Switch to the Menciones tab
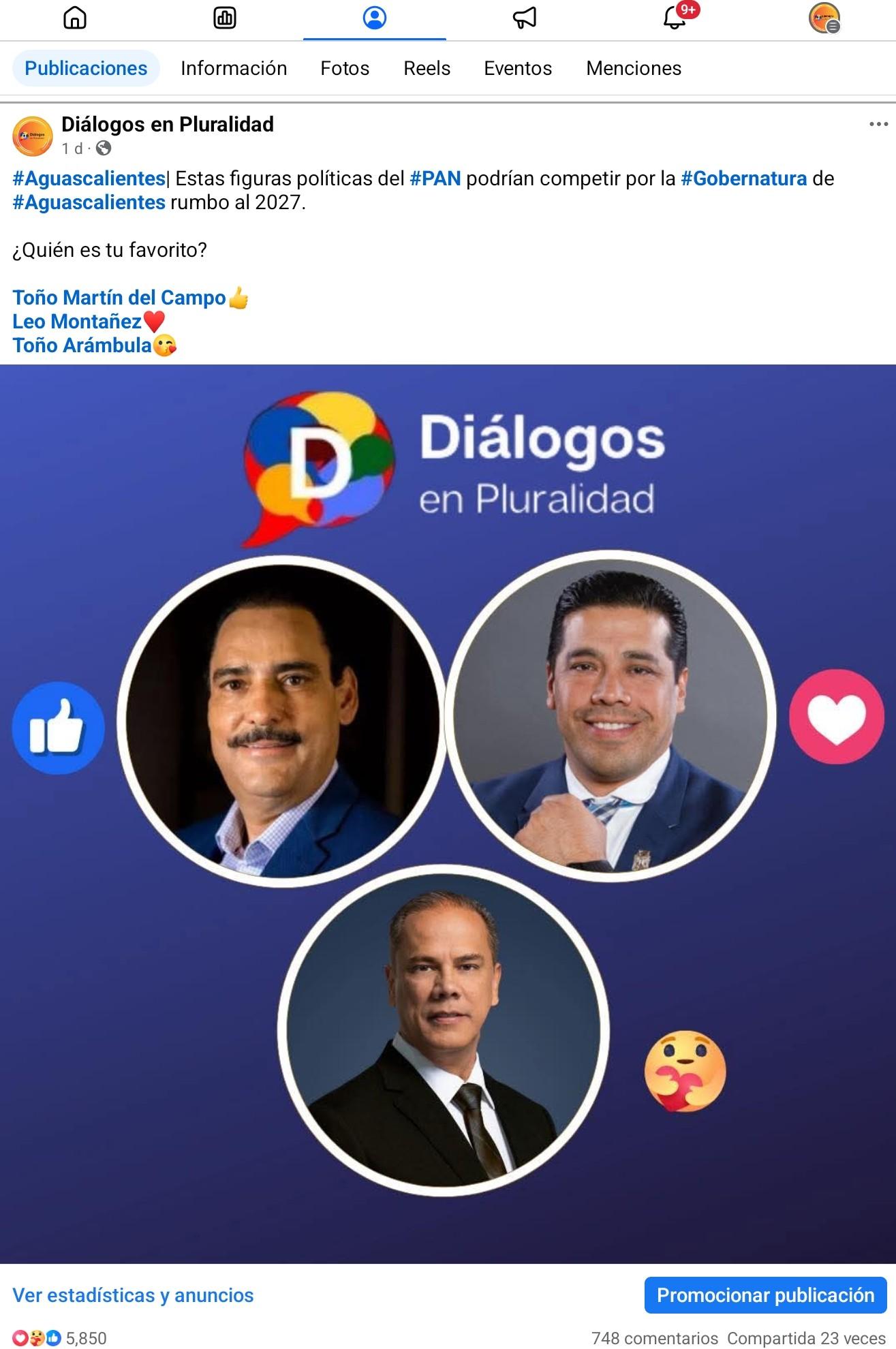 tap(634, 68)
